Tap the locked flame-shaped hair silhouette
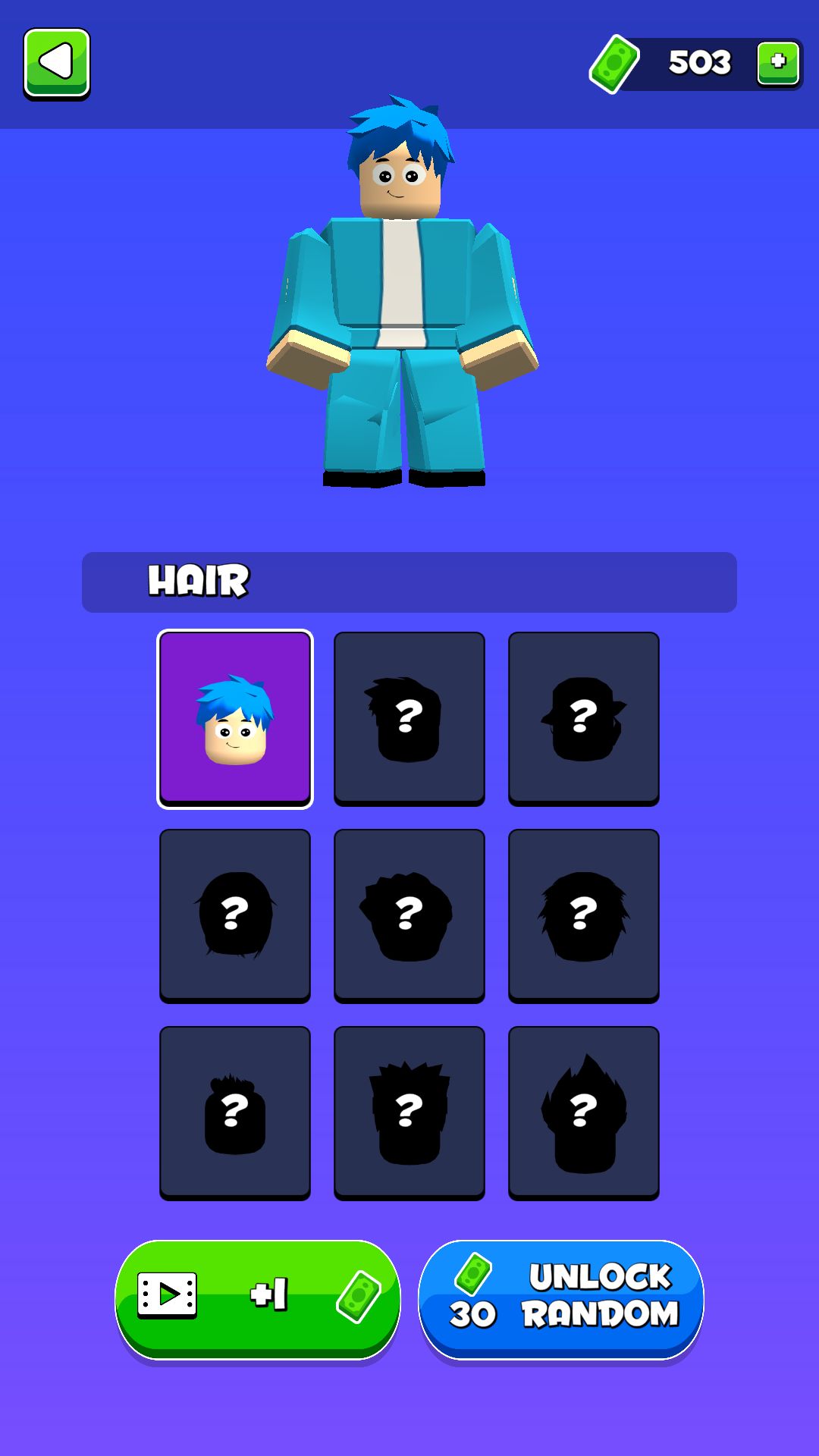819x1456 pixels. tap(582, 1111)
